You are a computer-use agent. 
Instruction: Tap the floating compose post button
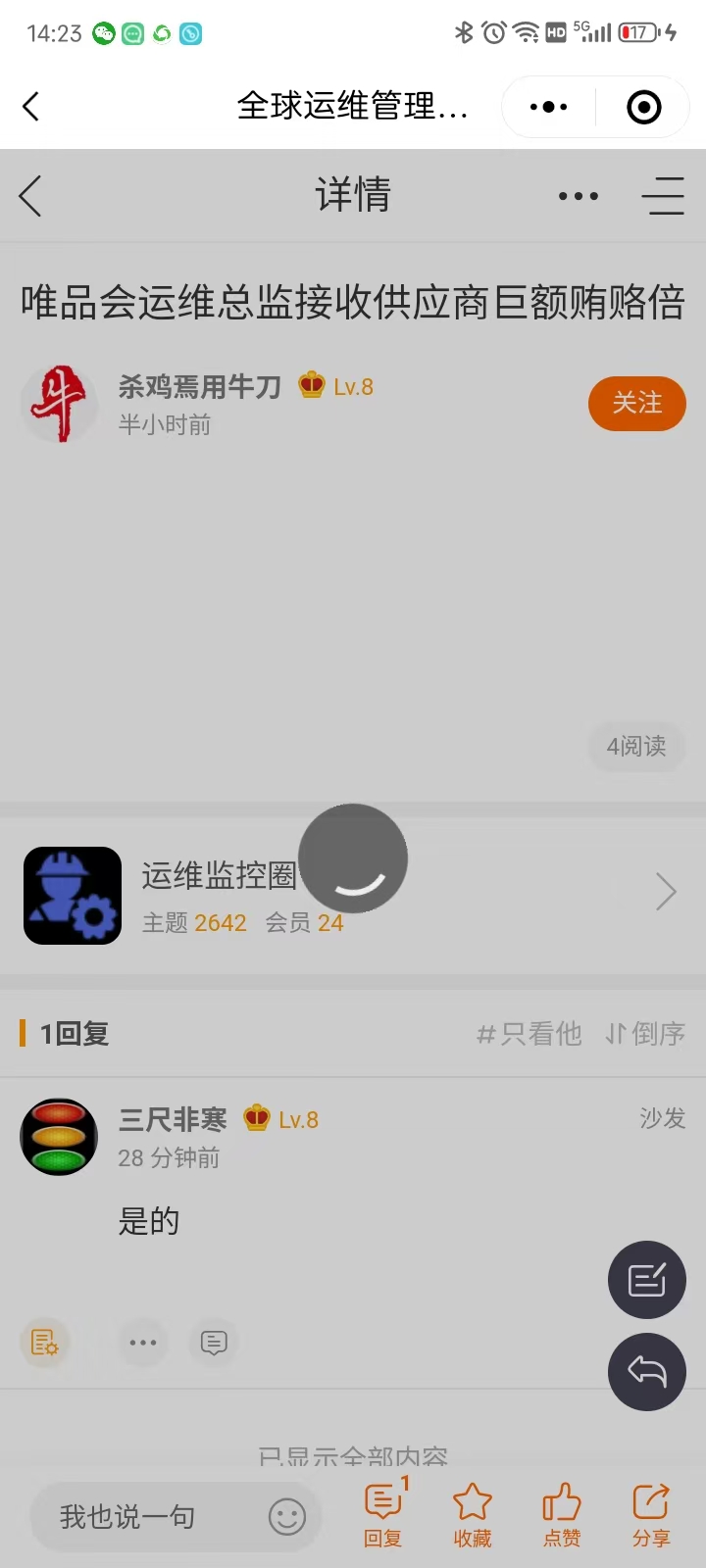(647, 1280)
